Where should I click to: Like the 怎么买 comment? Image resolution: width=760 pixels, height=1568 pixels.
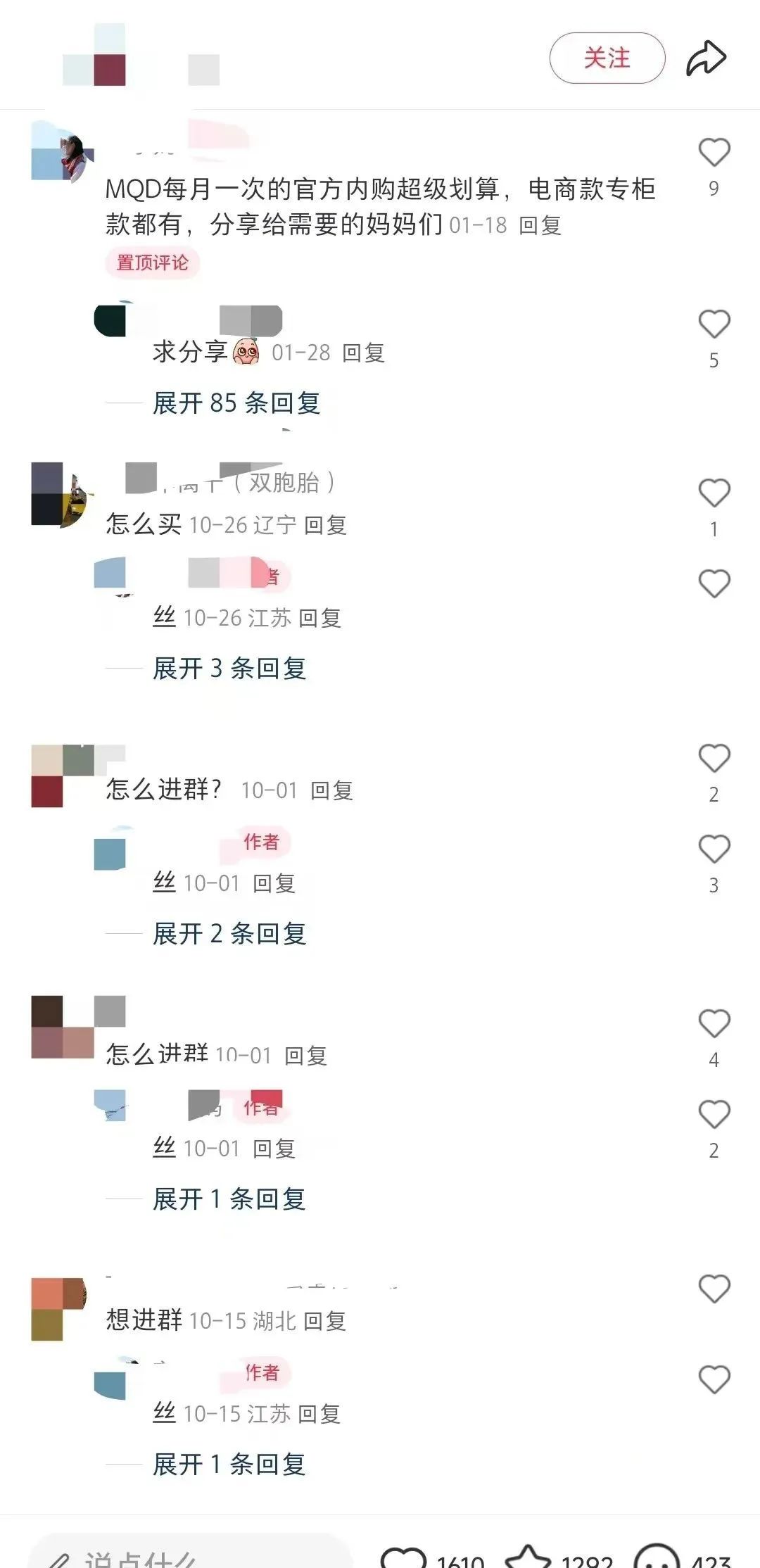click(714, 493)
